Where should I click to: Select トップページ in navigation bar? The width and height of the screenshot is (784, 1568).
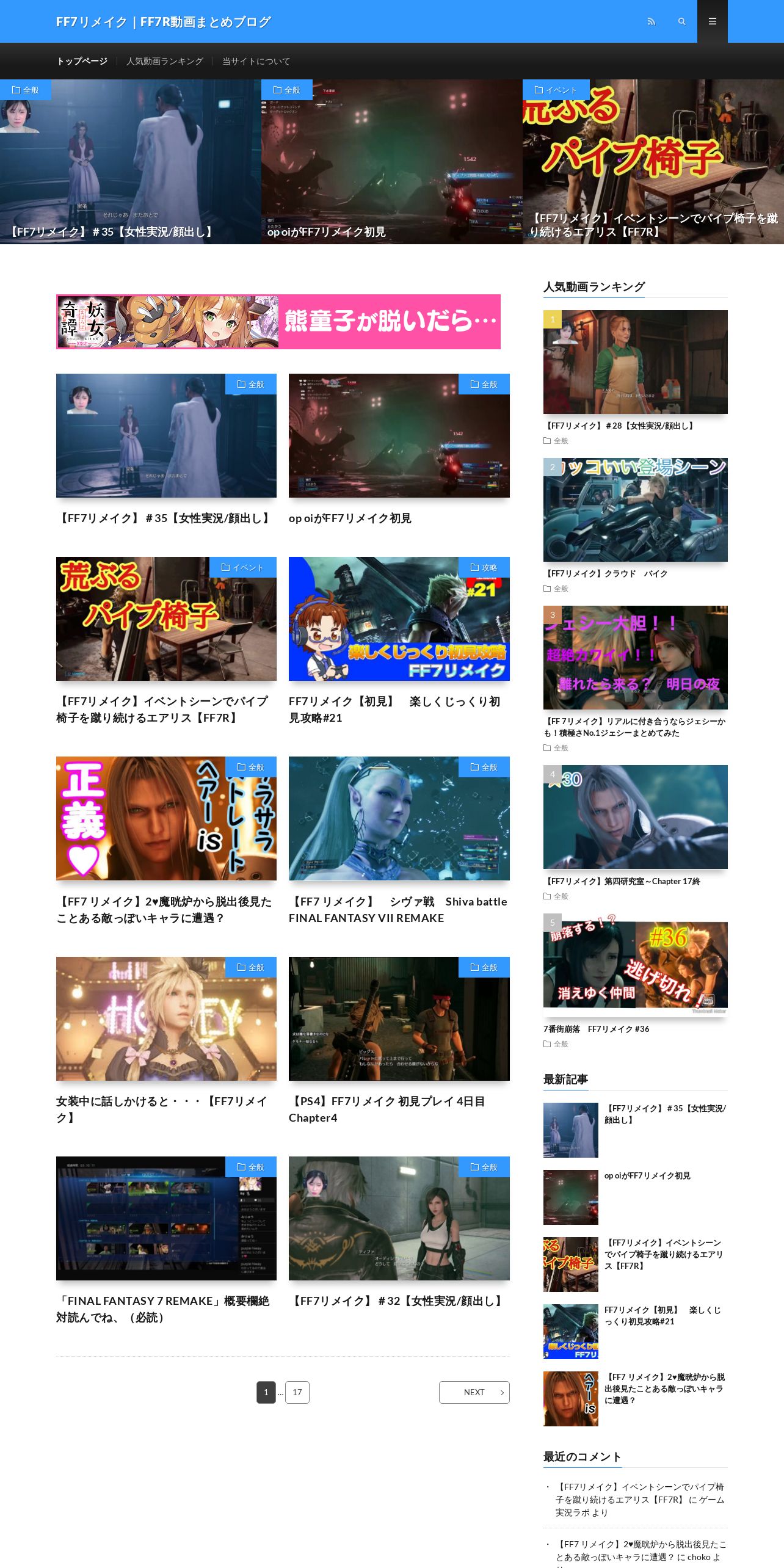tap(82, 61)
